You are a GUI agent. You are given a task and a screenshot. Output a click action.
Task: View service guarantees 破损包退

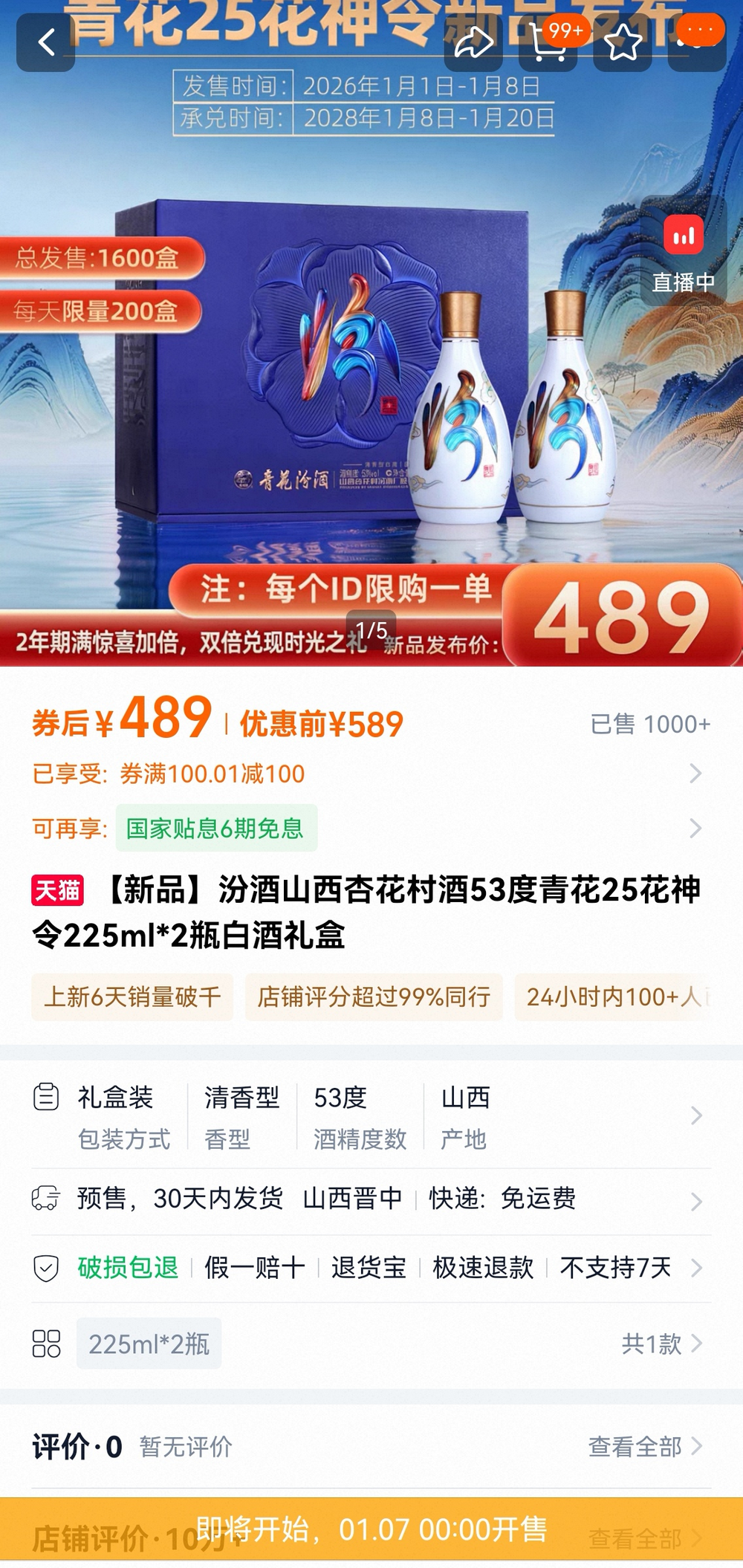pyautogui.click(x=371, y=1268)
